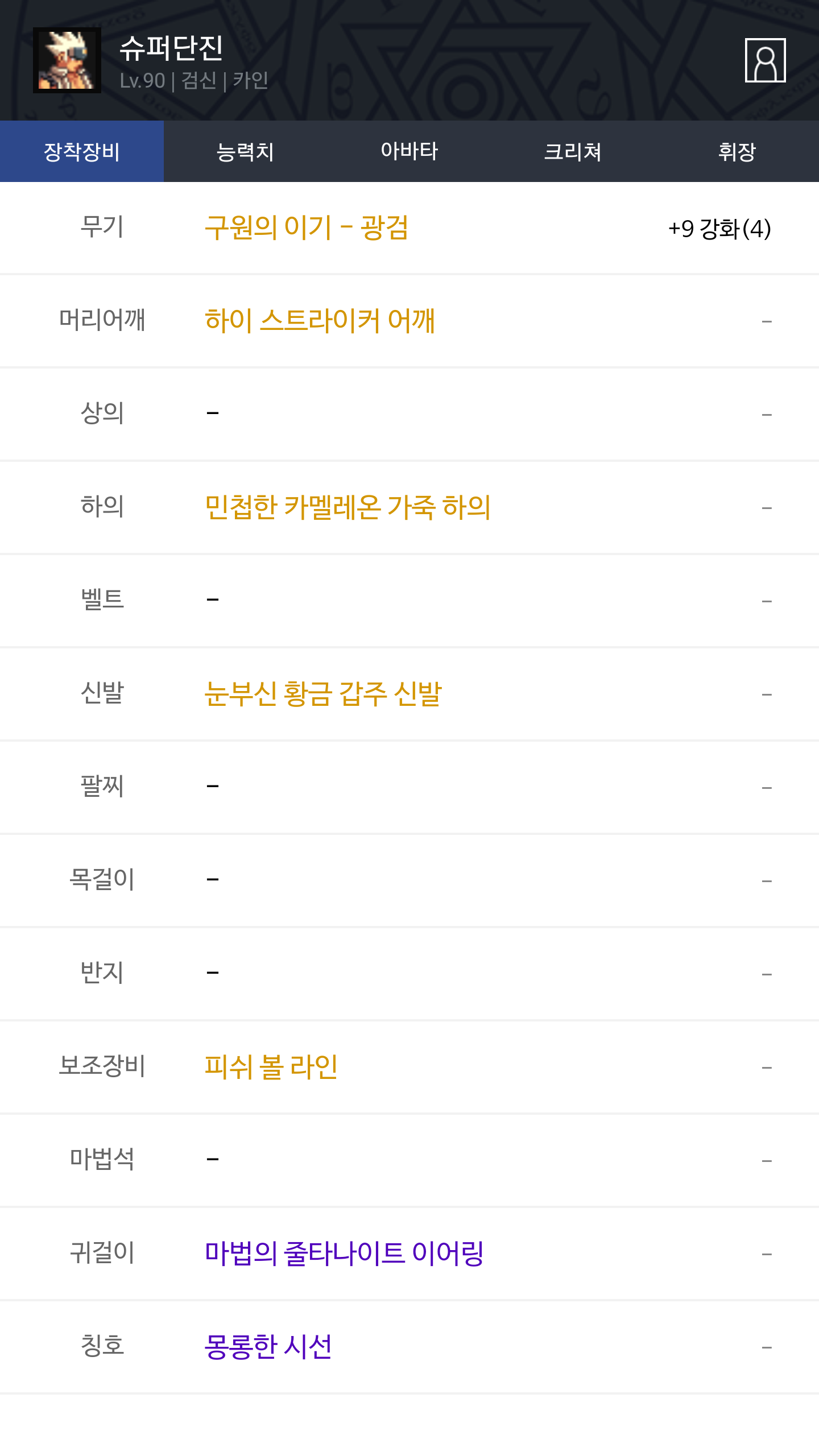819x1456 pixels.
Task: Open weapon item 구원의 이기 - 광검
Action: coord(307,228)
